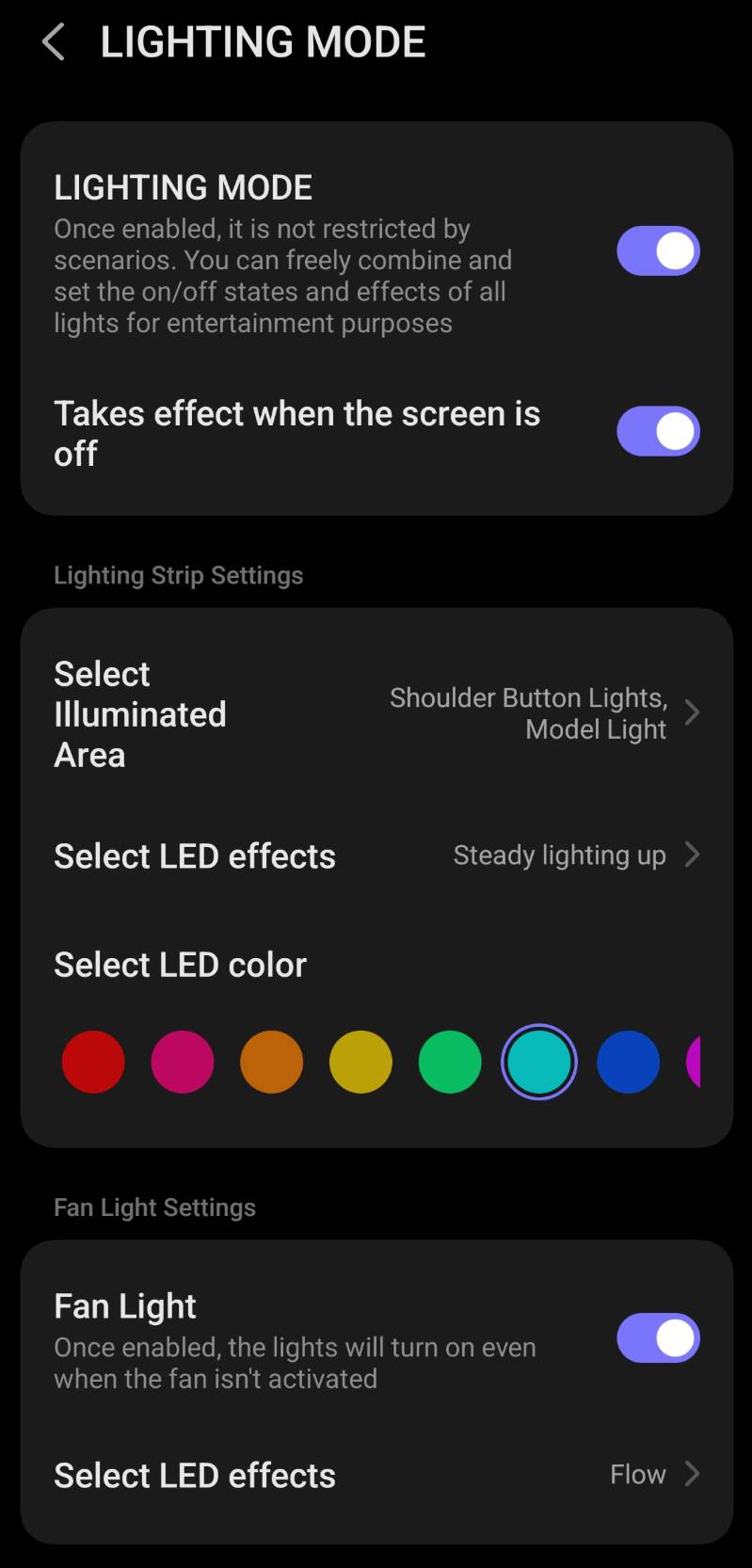
Task: Choose the partially visible purple LED color
Action: click(x=695, y=1062)
